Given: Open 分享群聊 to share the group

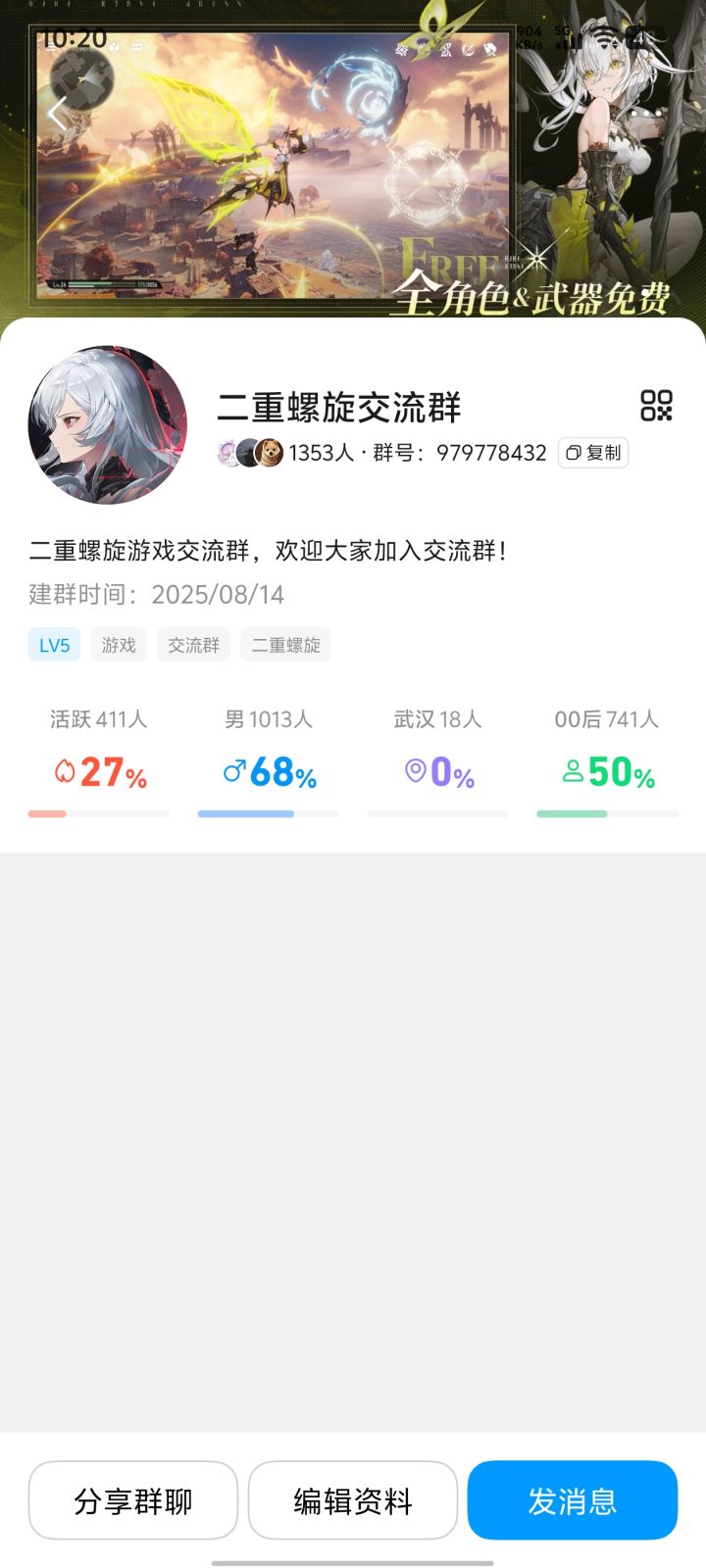Looking at the screenshot, I should point(133,1499).
